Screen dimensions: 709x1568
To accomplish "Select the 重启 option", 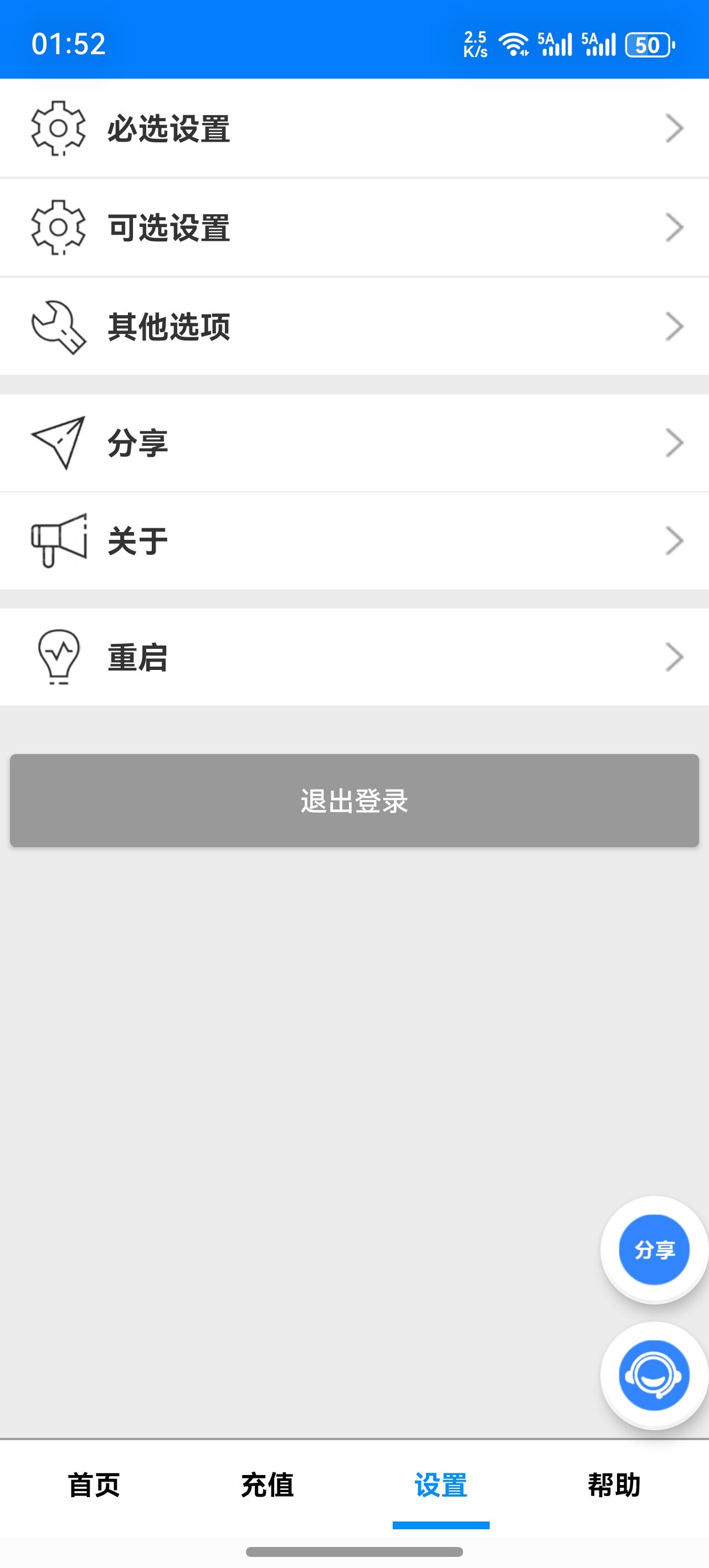I will (353, 657).
